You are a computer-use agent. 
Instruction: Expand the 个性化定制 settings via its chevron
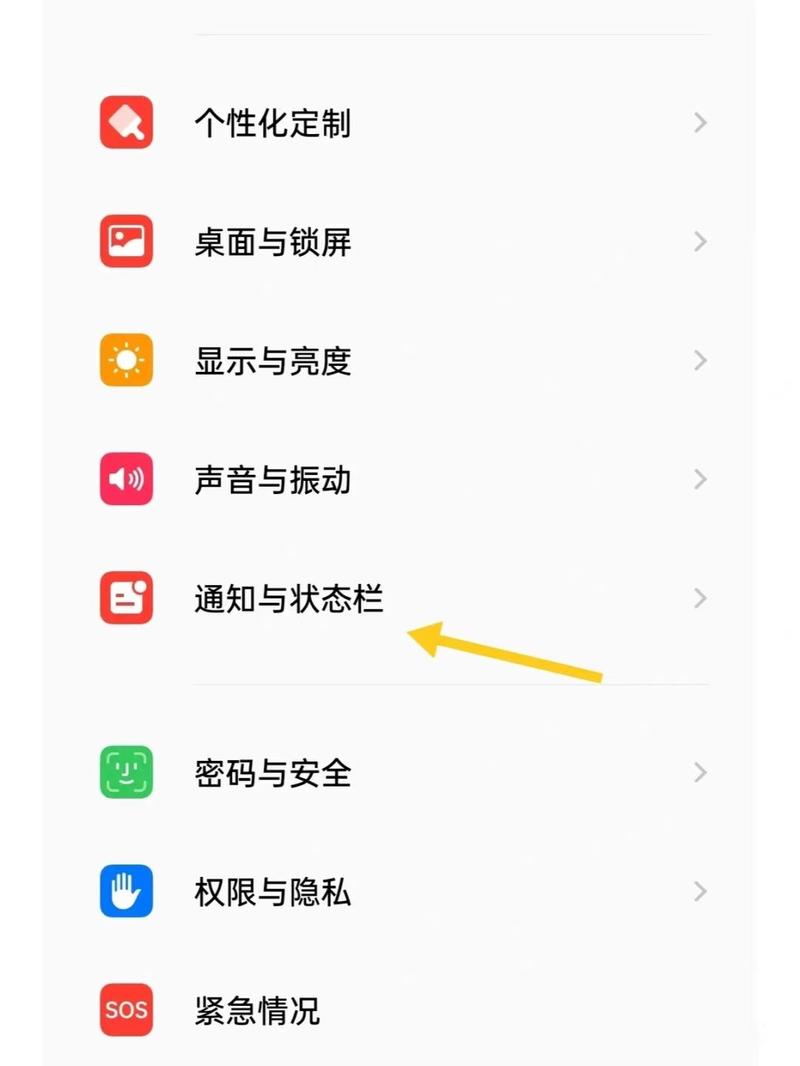699,122
